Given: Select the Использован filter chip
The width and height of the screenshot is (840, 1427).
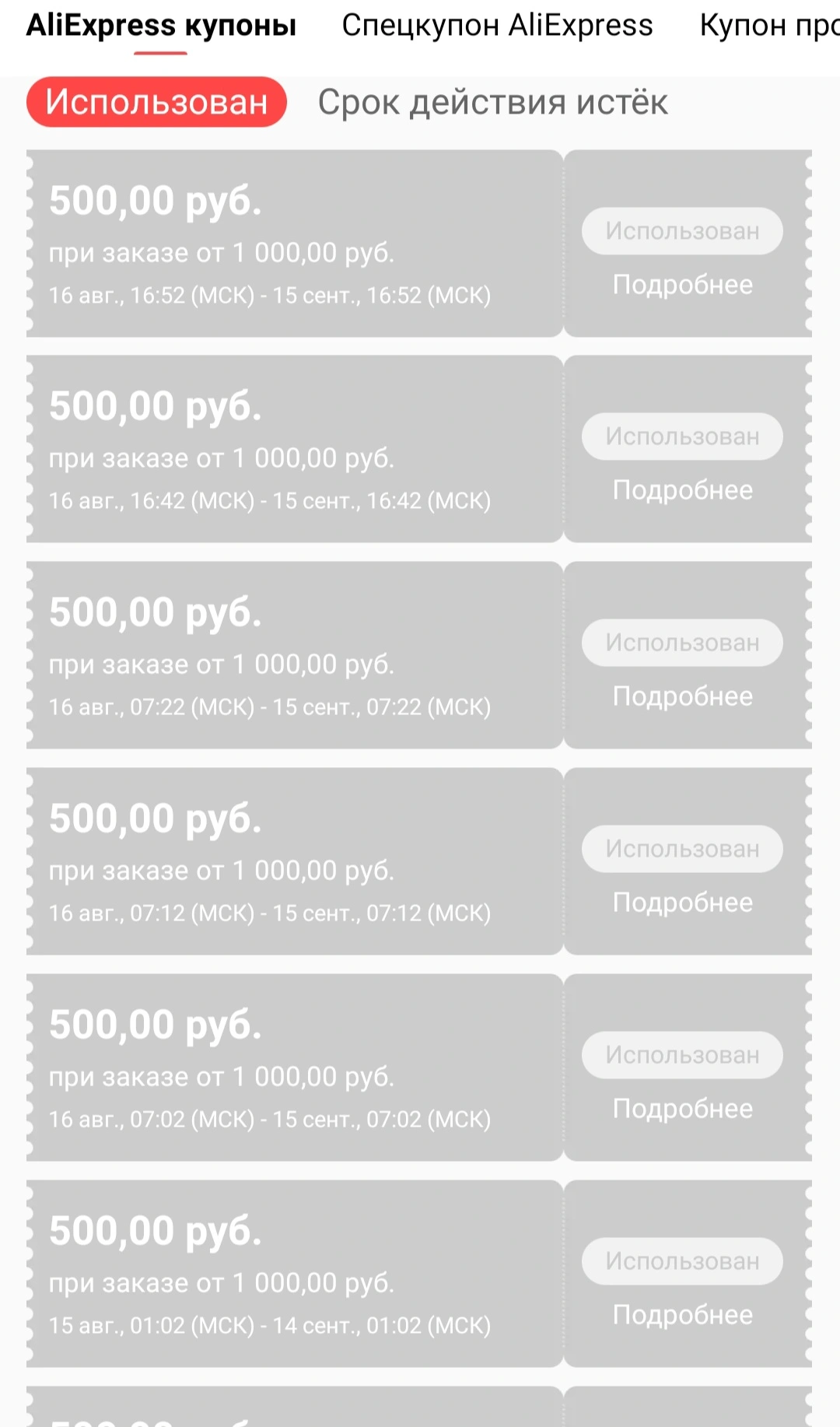Looking at the screenshot, I should point(156,102).
